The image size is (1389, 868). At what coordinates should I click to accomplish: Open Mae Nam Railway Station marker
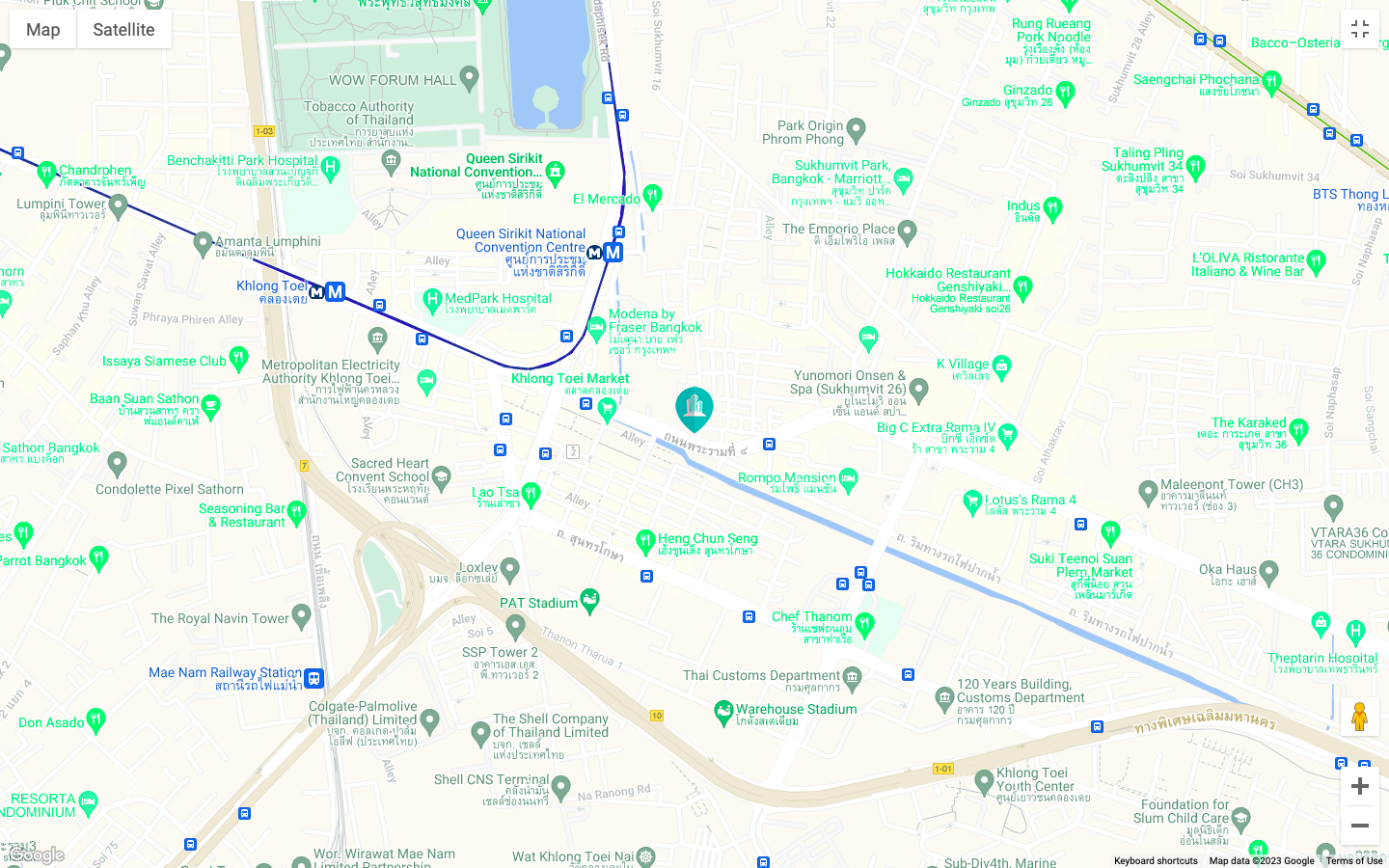[x=313, y=679]
